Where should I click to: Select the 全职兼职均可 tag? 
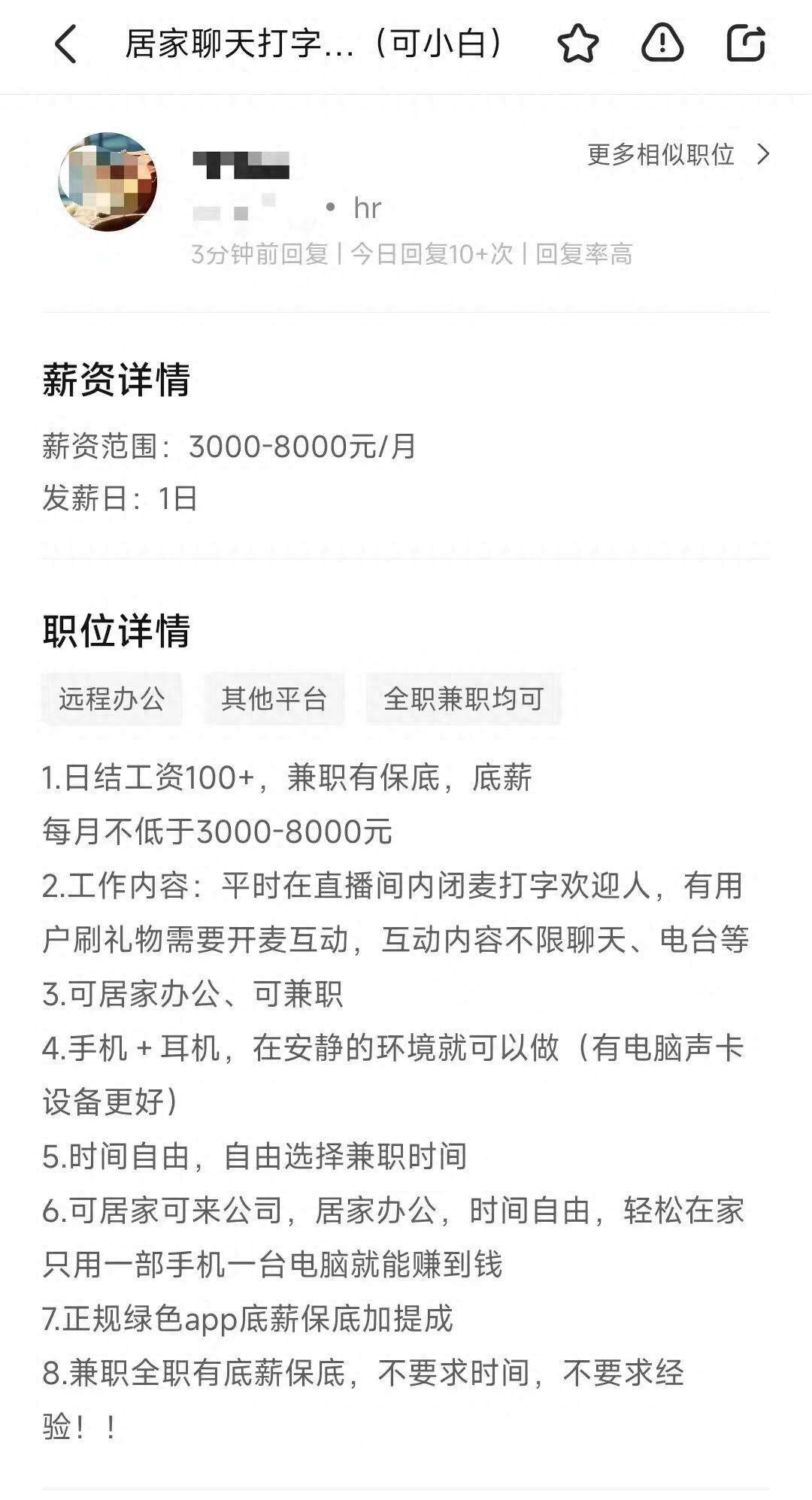(463, 699)
